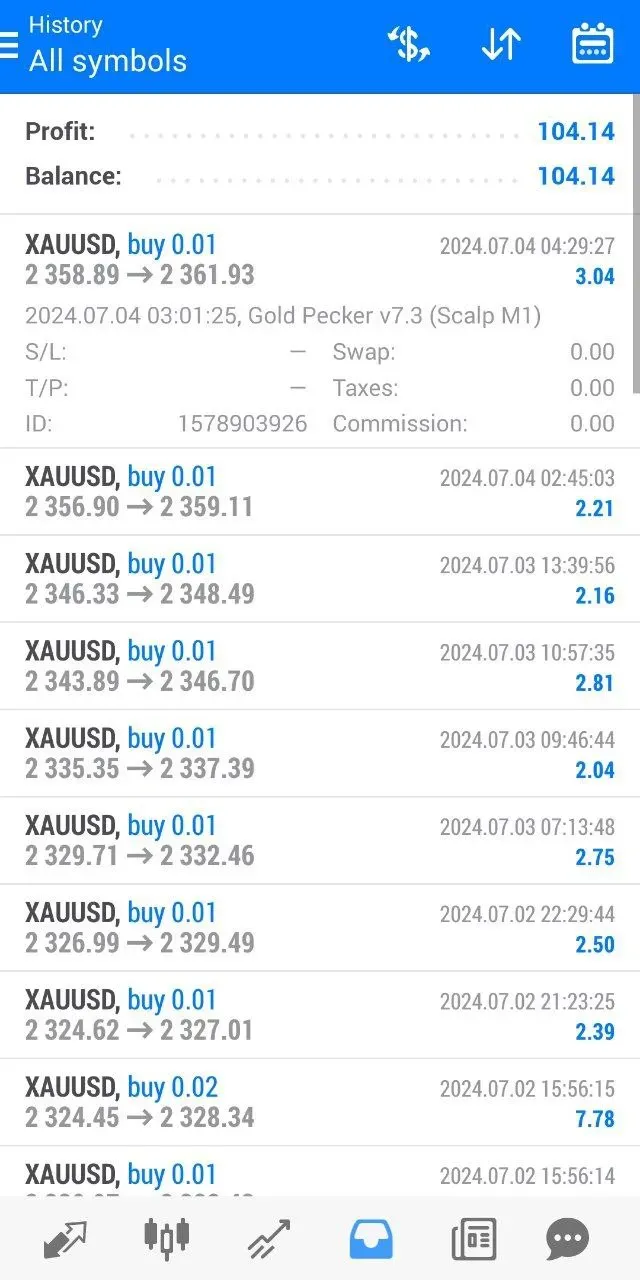Expand the trade closed at 13:39:56
This screenshot has height=1280, width=640.
pyautogui.click(x=320, y=579)
